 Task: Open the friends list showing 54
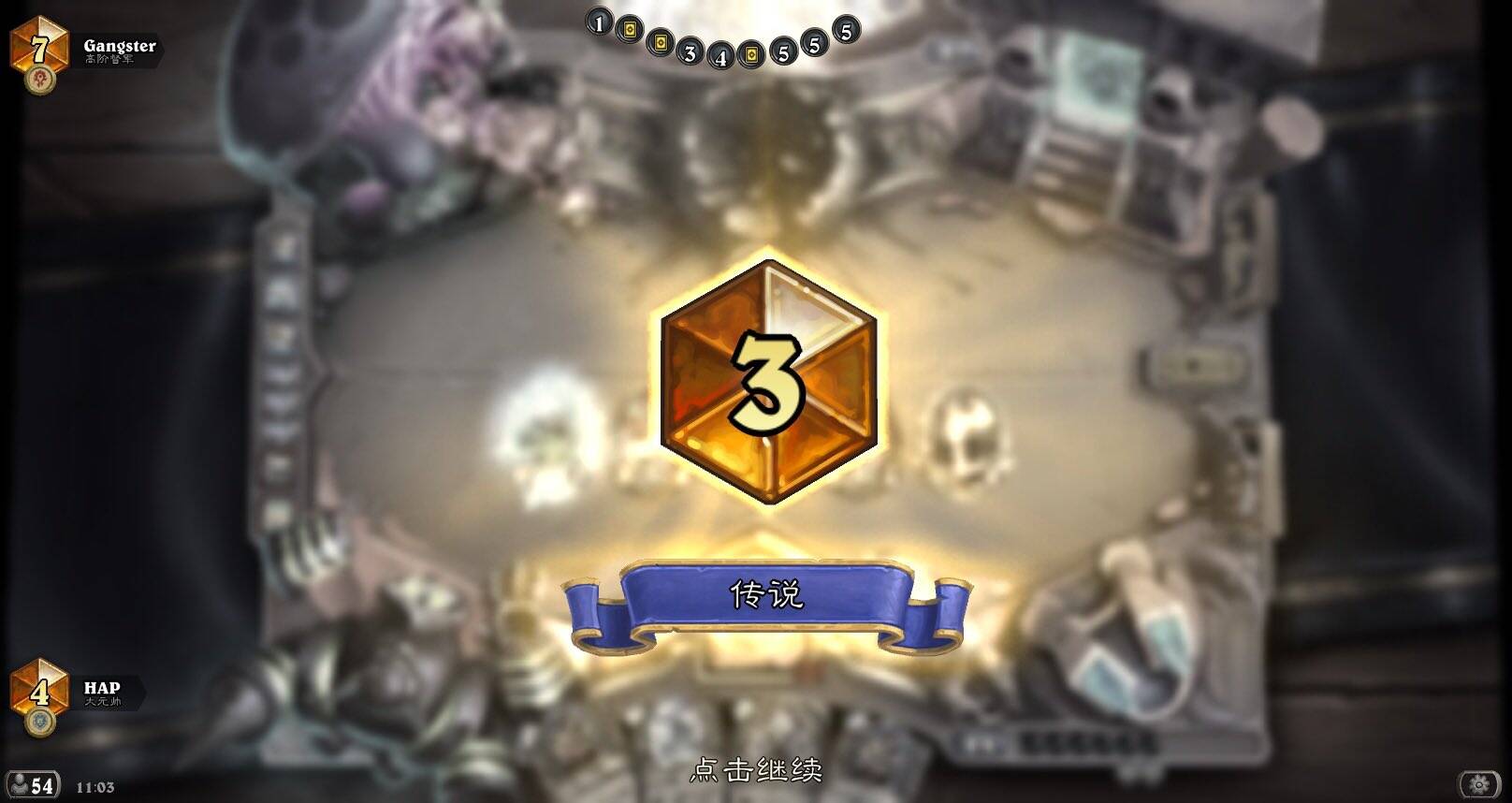point(33,784)
